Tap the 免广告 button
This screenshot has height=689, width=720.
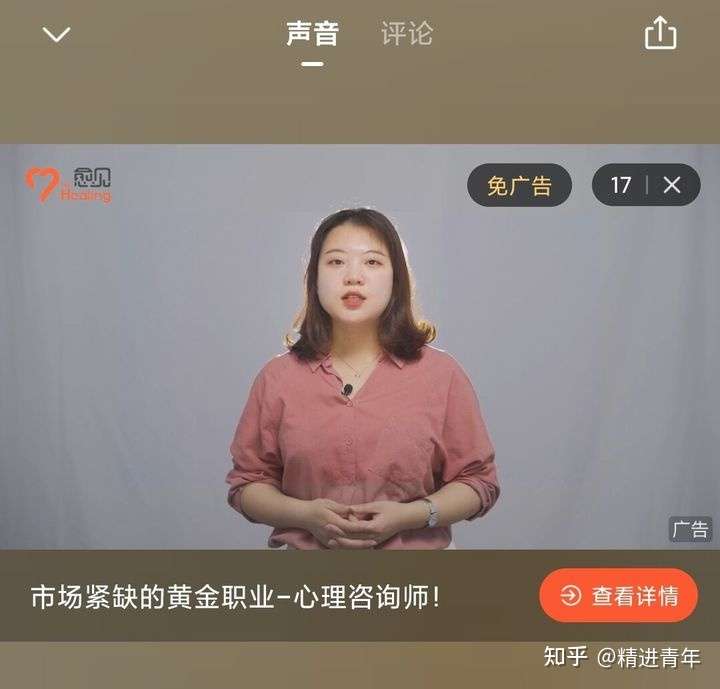point(519,185)
